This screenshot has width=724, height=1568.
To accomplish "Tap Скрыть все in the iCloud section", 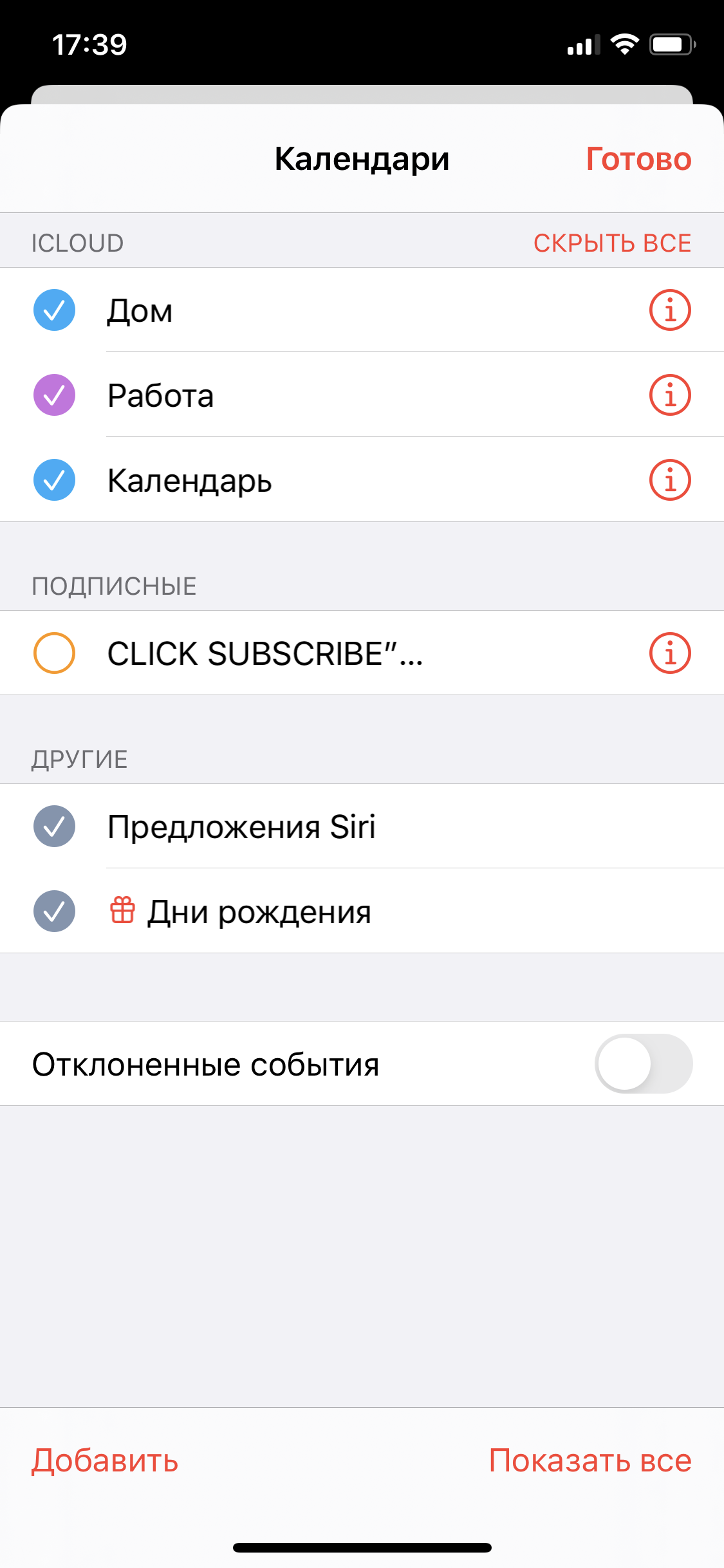I will coord(612,243).
